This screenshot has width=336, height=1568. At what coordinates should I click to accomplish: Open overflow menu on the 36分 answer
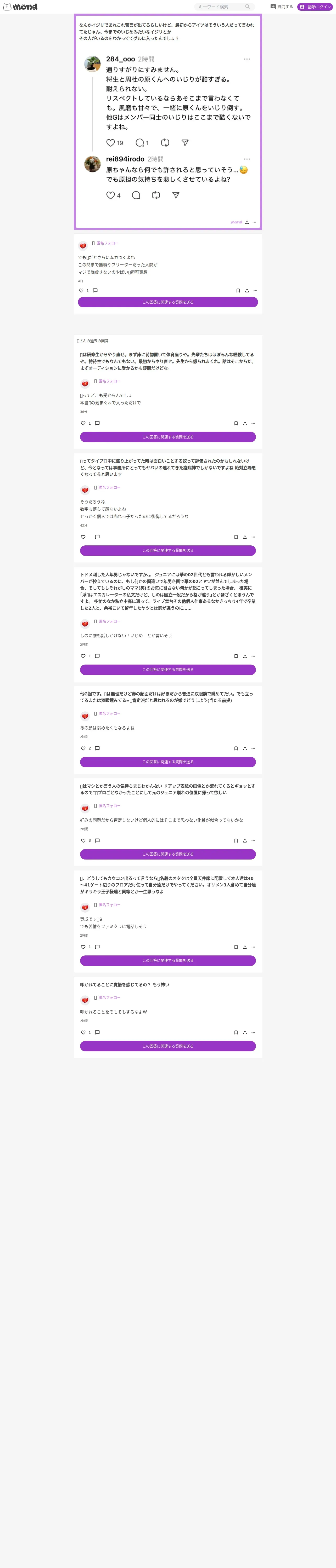pos(253,423)
